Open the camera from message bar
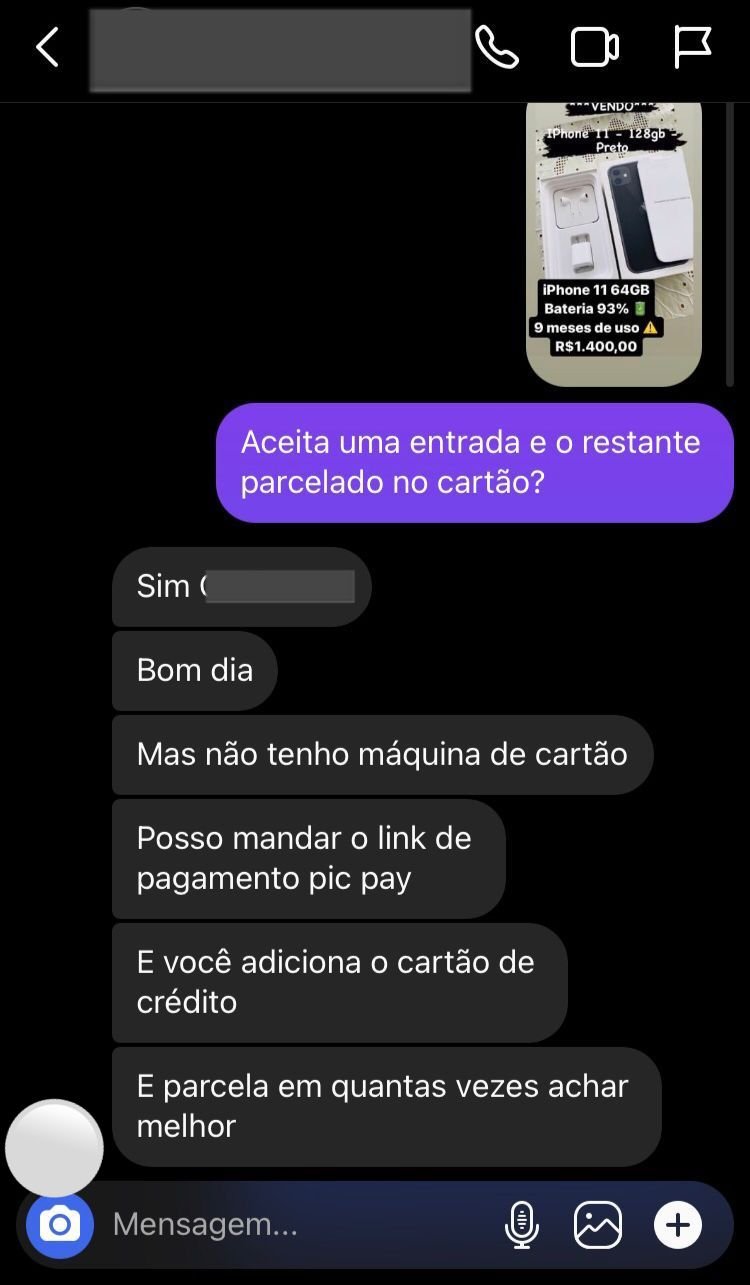The height and width of the screenshot is (1285, 750). click(60, 1224)
